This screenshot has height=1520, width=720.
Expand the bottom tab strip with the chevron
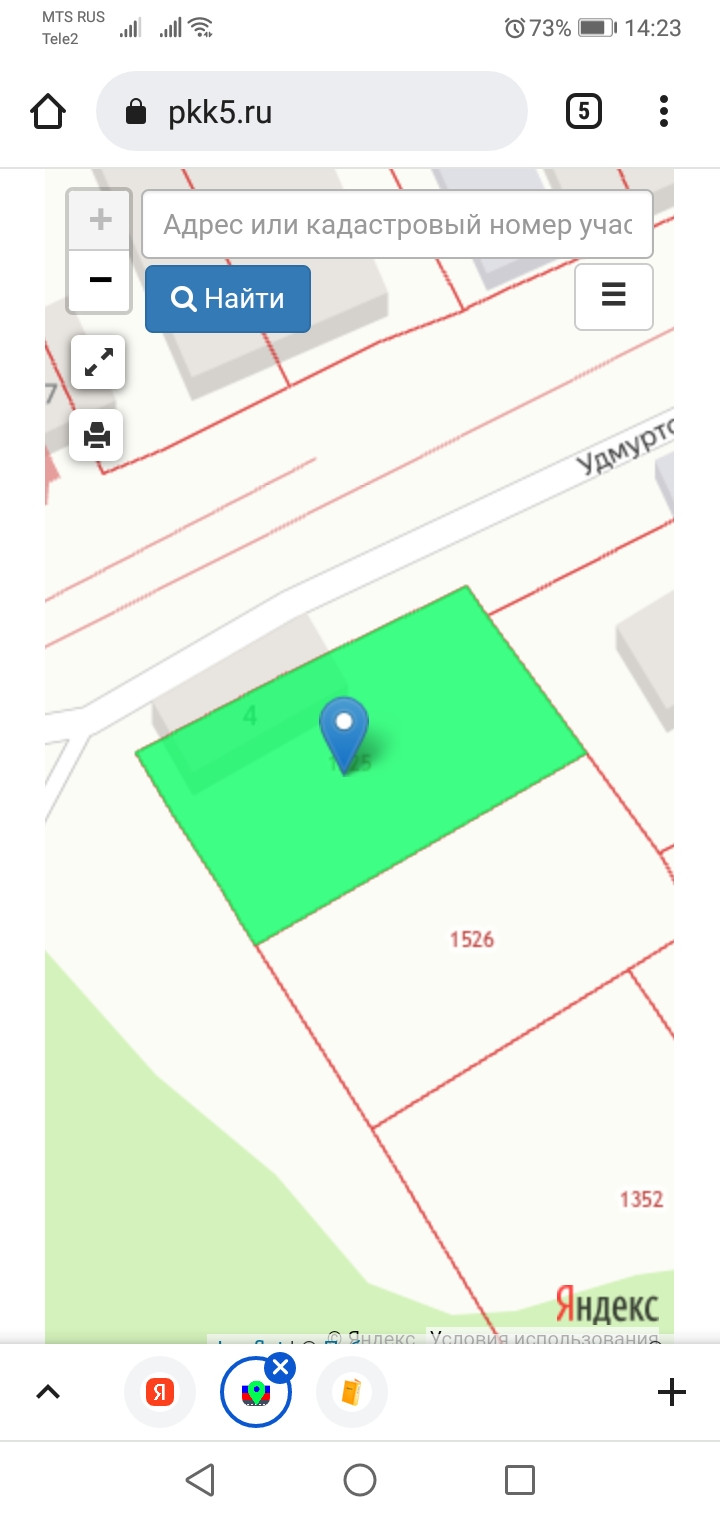point(48,1392)
